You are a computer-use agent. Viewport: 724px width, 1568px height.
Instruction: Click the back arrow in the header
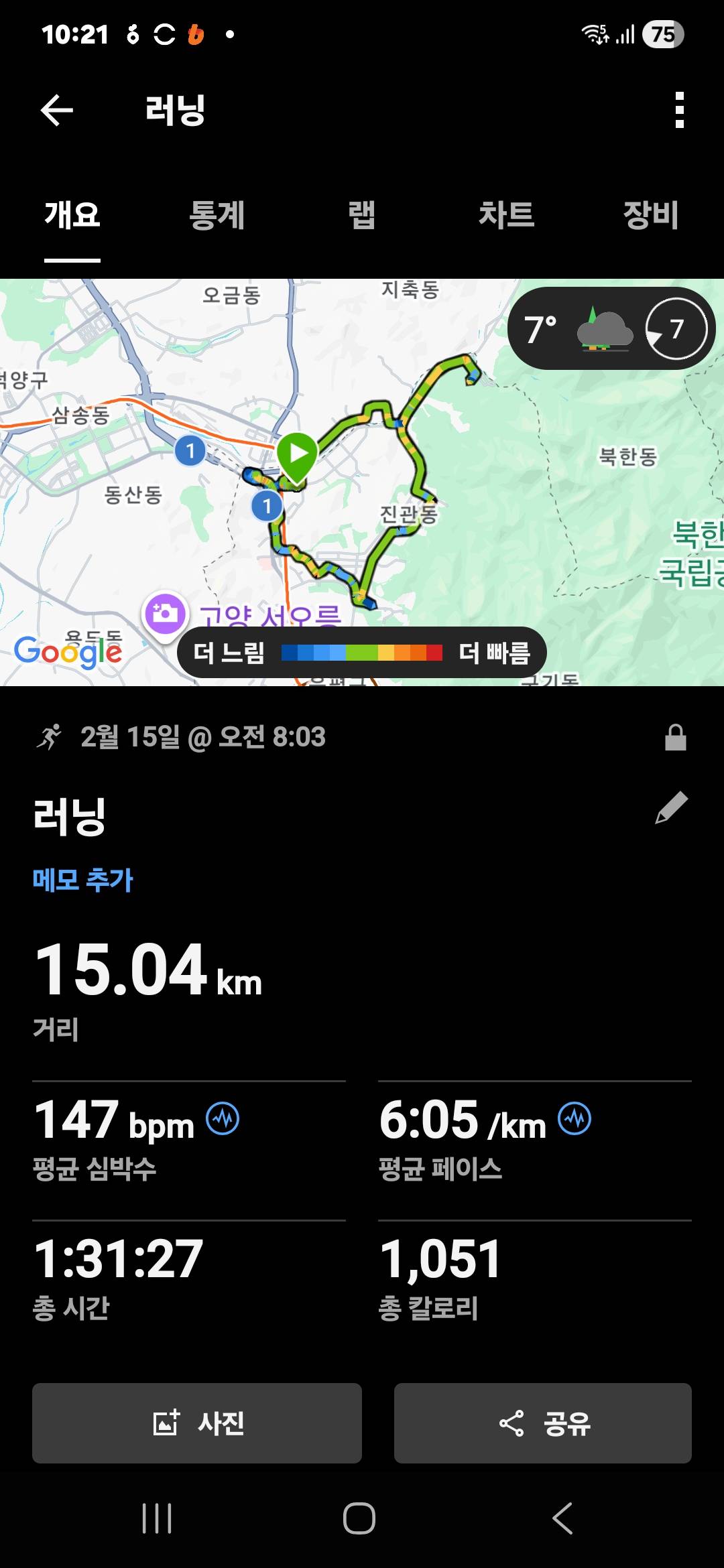point(57,110)
